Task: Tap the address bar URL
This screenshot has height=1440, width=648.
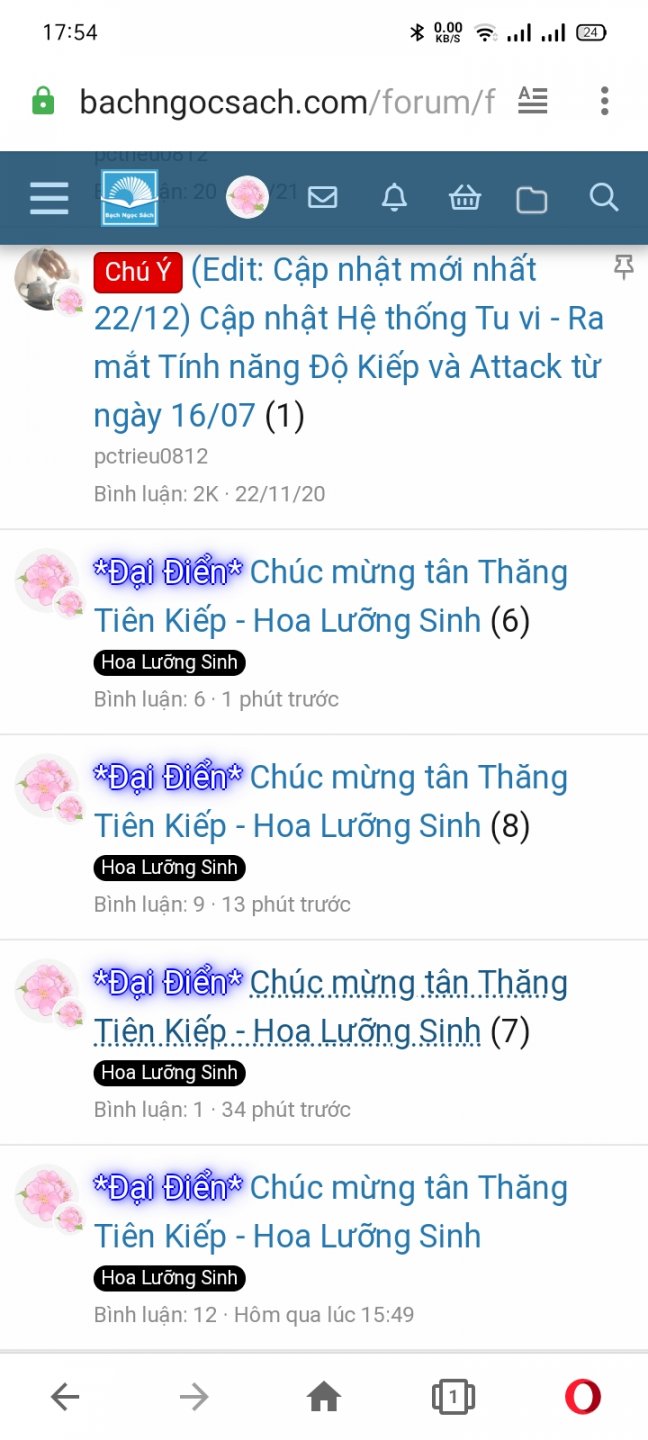Action: point(286,101)
